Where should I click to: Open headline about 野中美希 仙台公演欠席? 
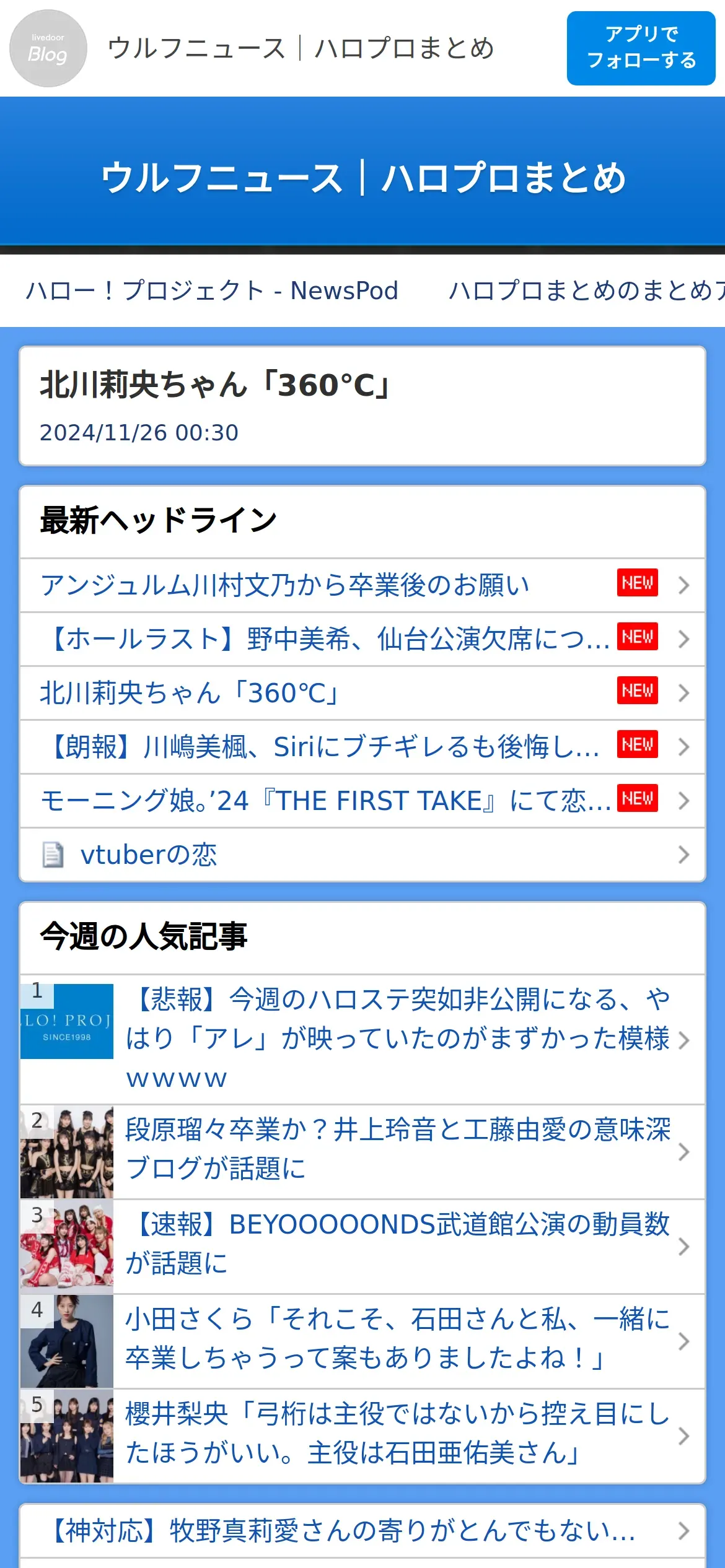362,639
